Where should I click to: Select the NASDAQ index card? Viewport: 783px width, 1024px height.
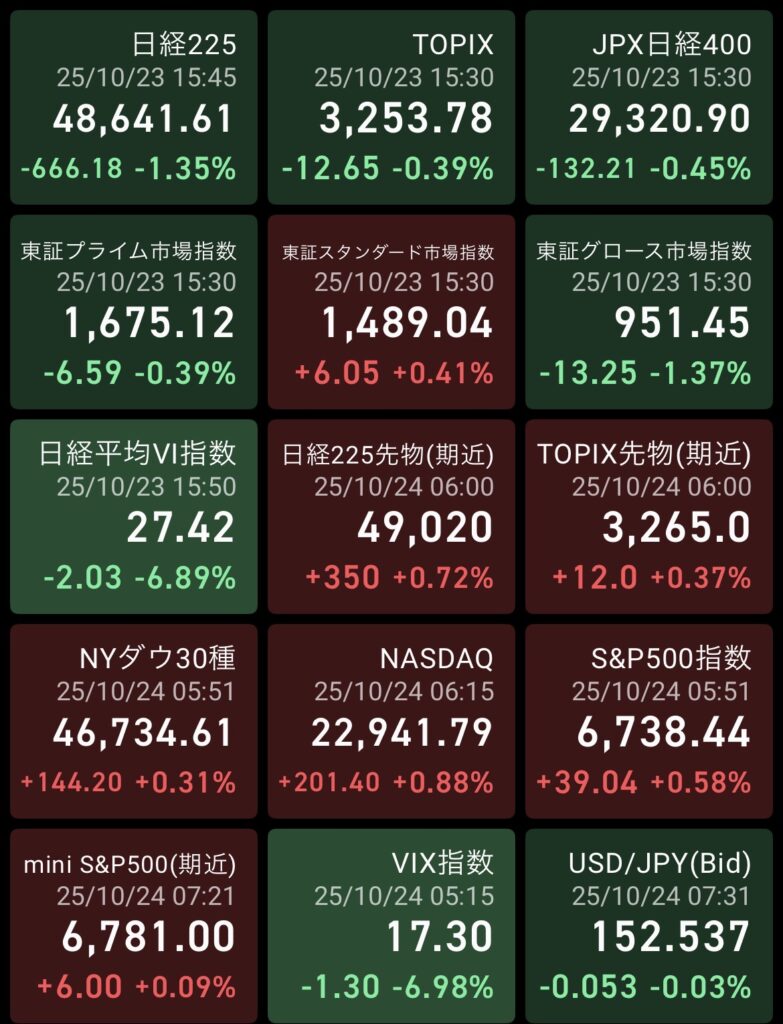click(x=391, y=720)
